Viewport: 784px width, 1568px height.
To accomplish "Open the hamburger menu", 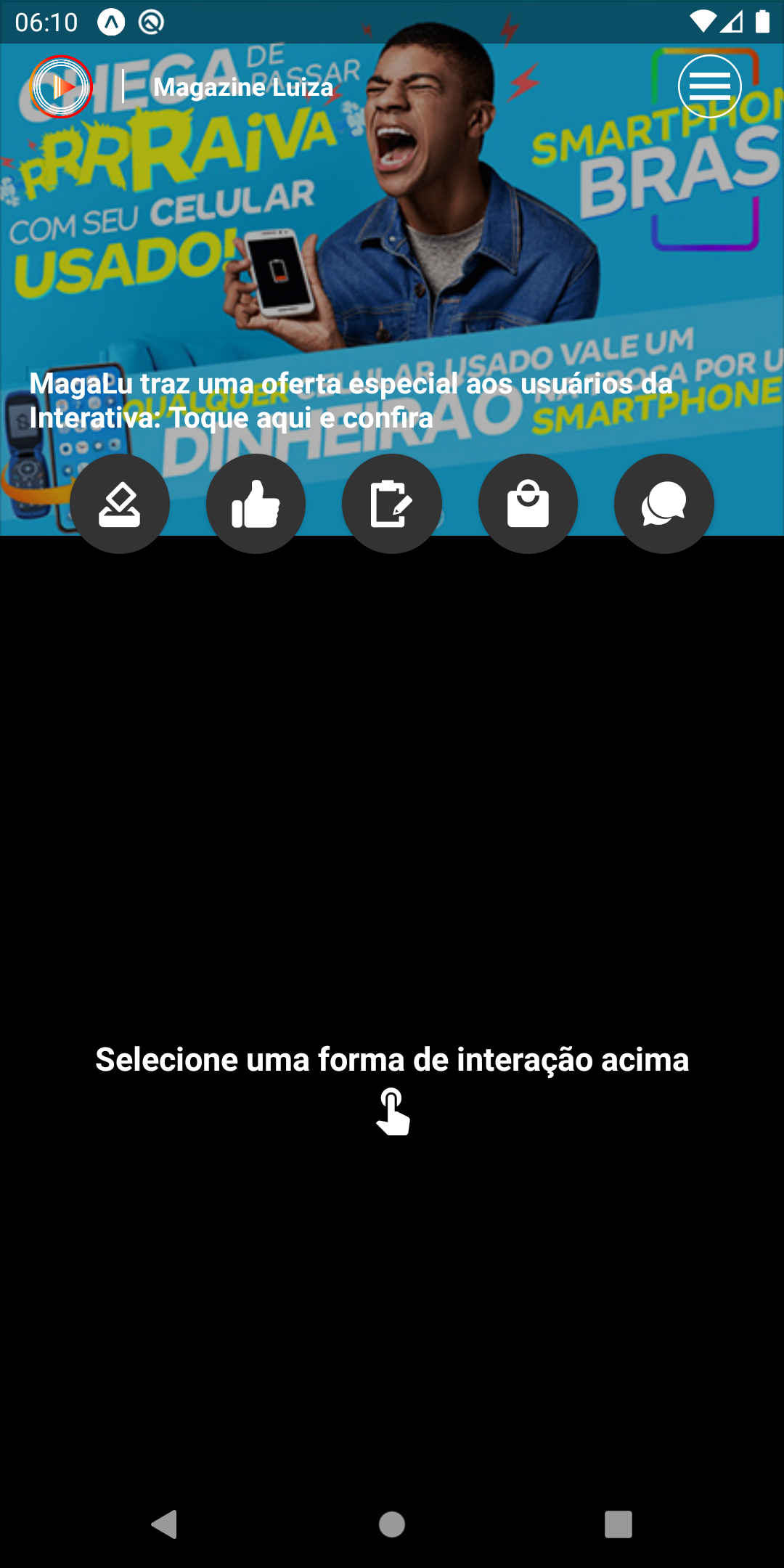I will coord(710,86).
